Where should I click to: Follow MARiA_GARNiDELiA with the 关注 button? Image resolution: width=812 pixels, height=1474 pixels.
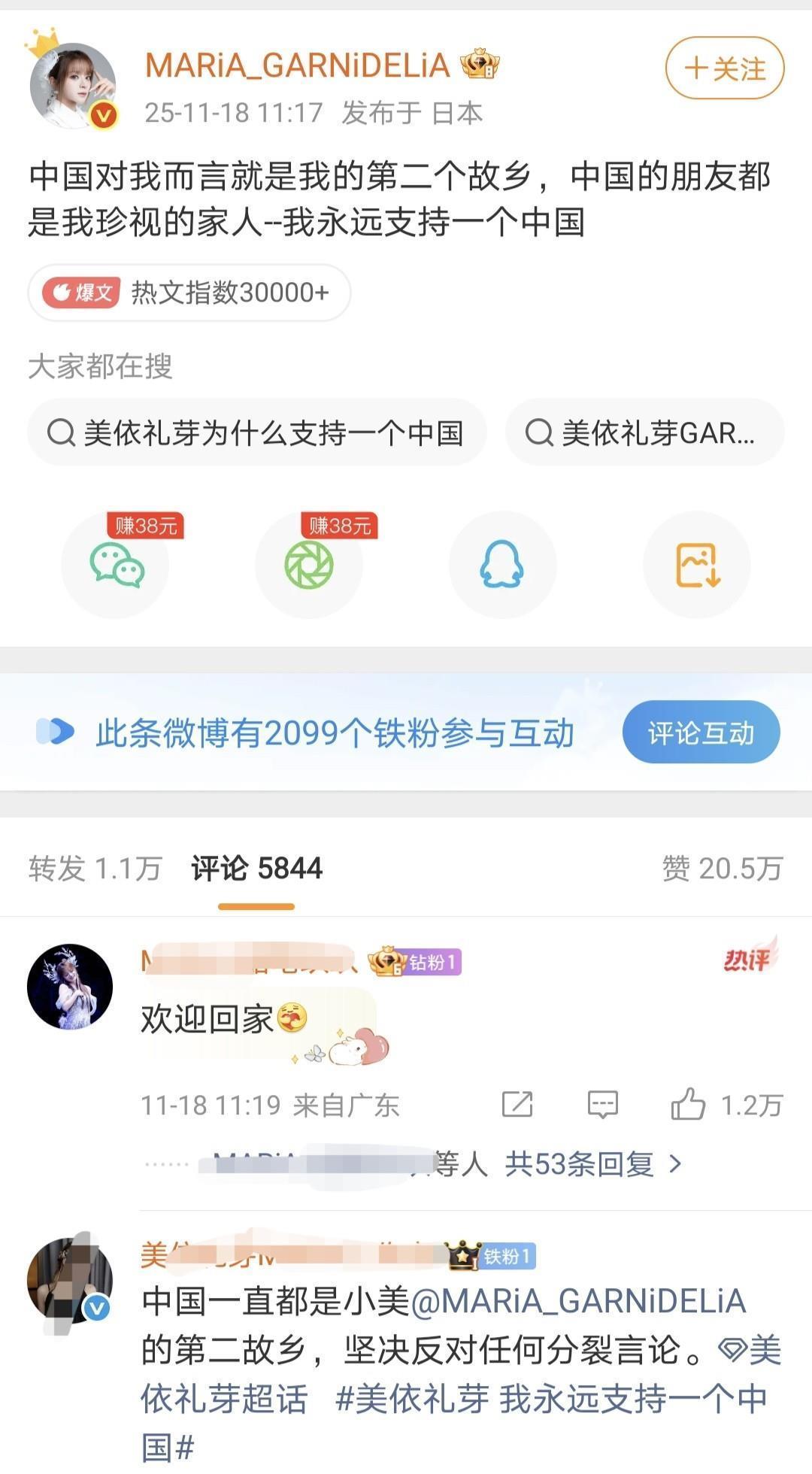(724, 68)
